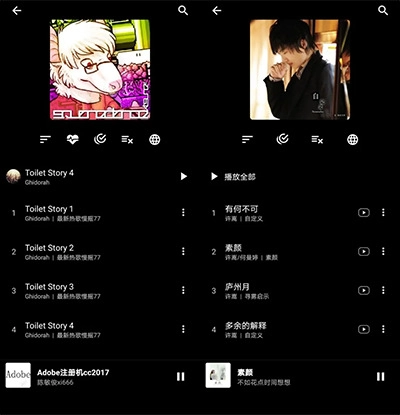Open more options for Toilet Story 1
400x415 pixels.
[183, 213]
